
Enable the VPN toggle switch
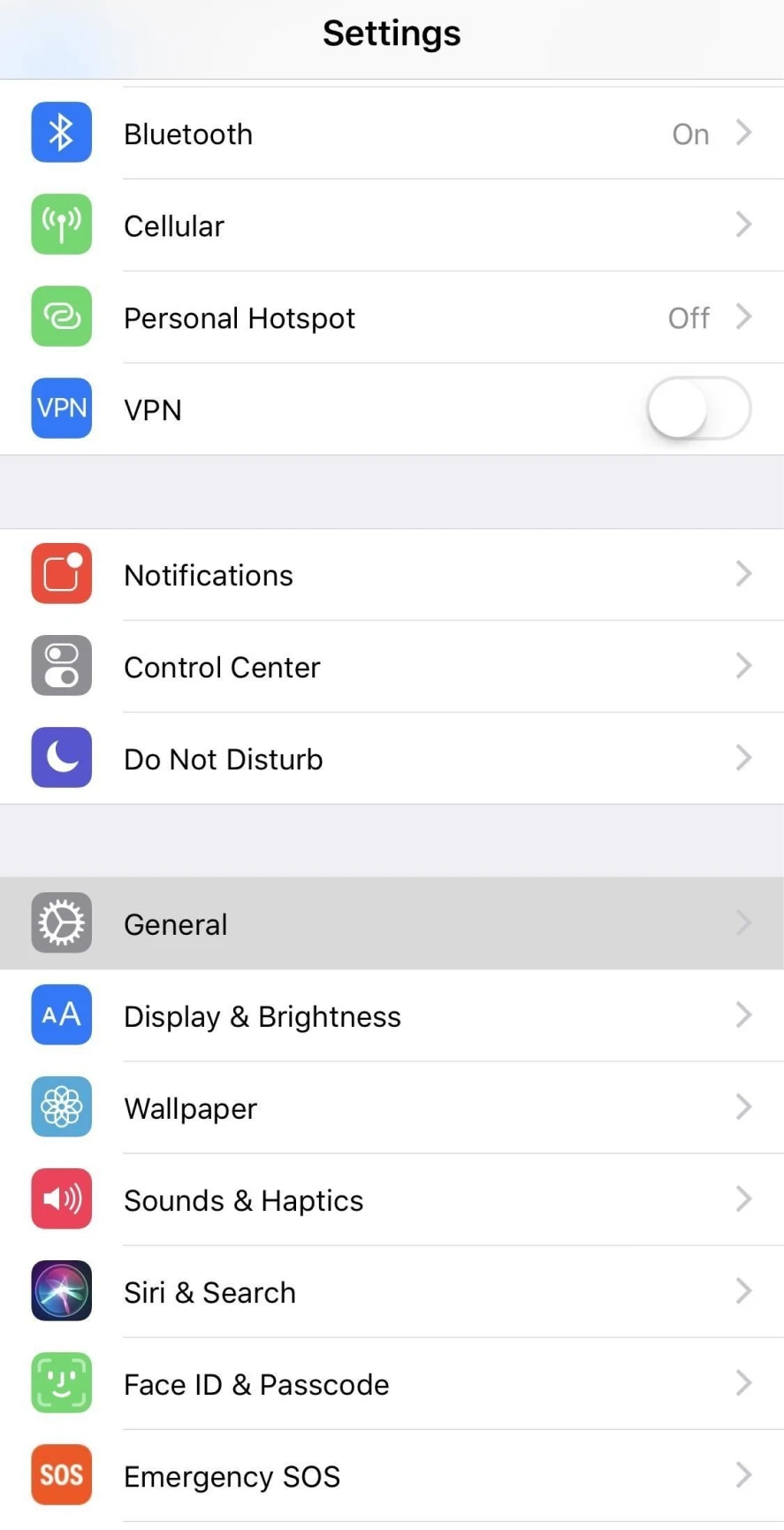pyautogui.click(x=698, y=409)
